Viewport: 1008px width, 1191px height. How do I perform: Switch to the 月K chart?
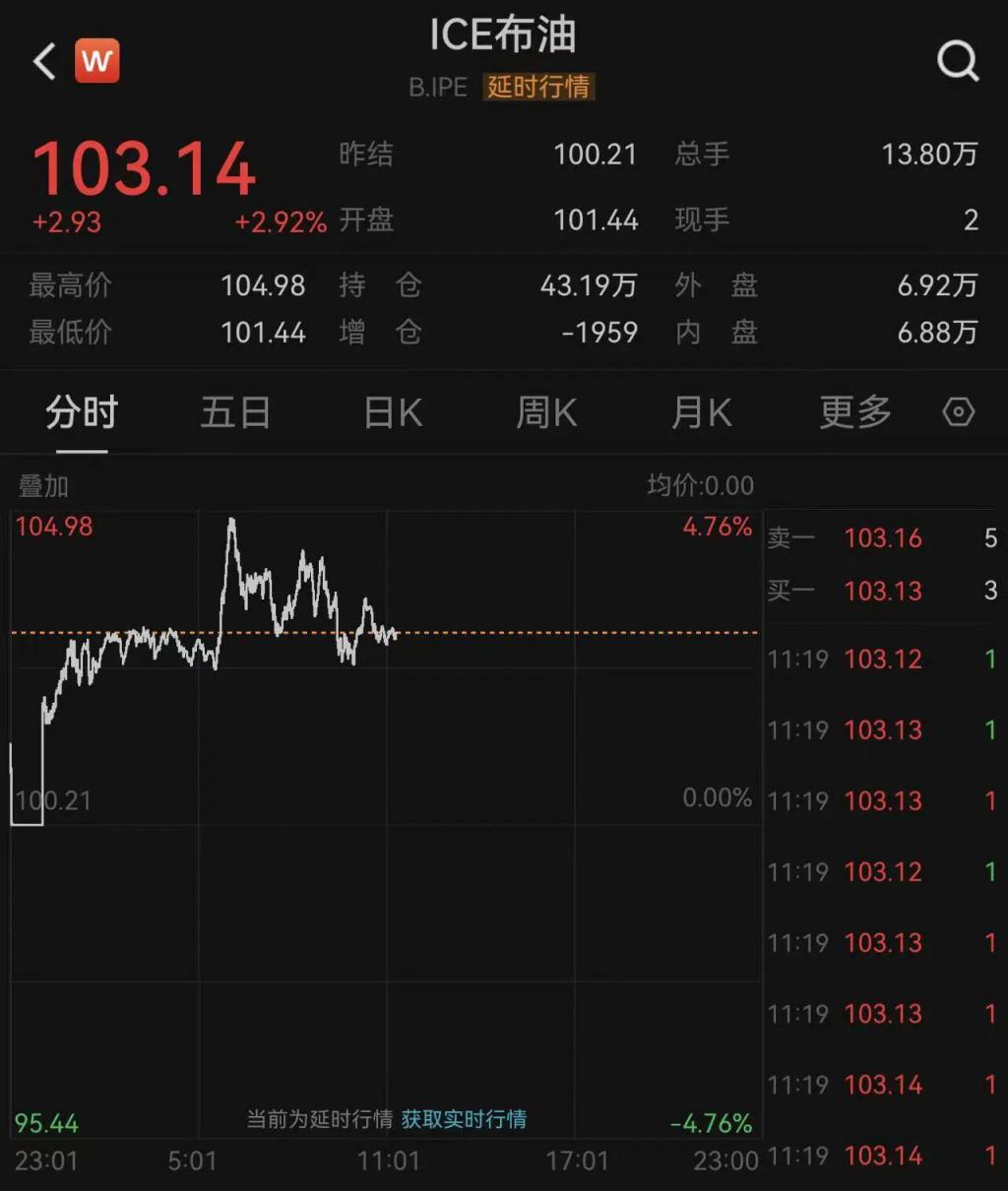coord(701,412)
